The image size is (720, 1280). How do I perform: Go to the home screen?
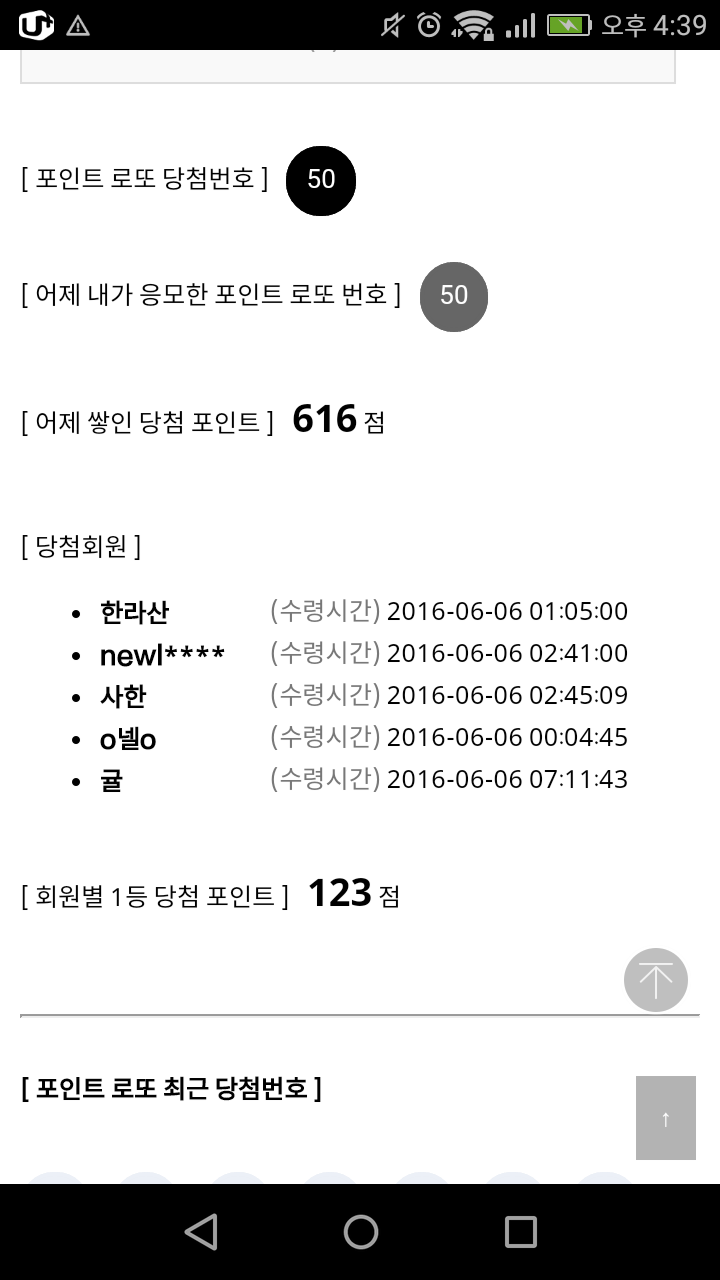click(x=360, y=1232)
